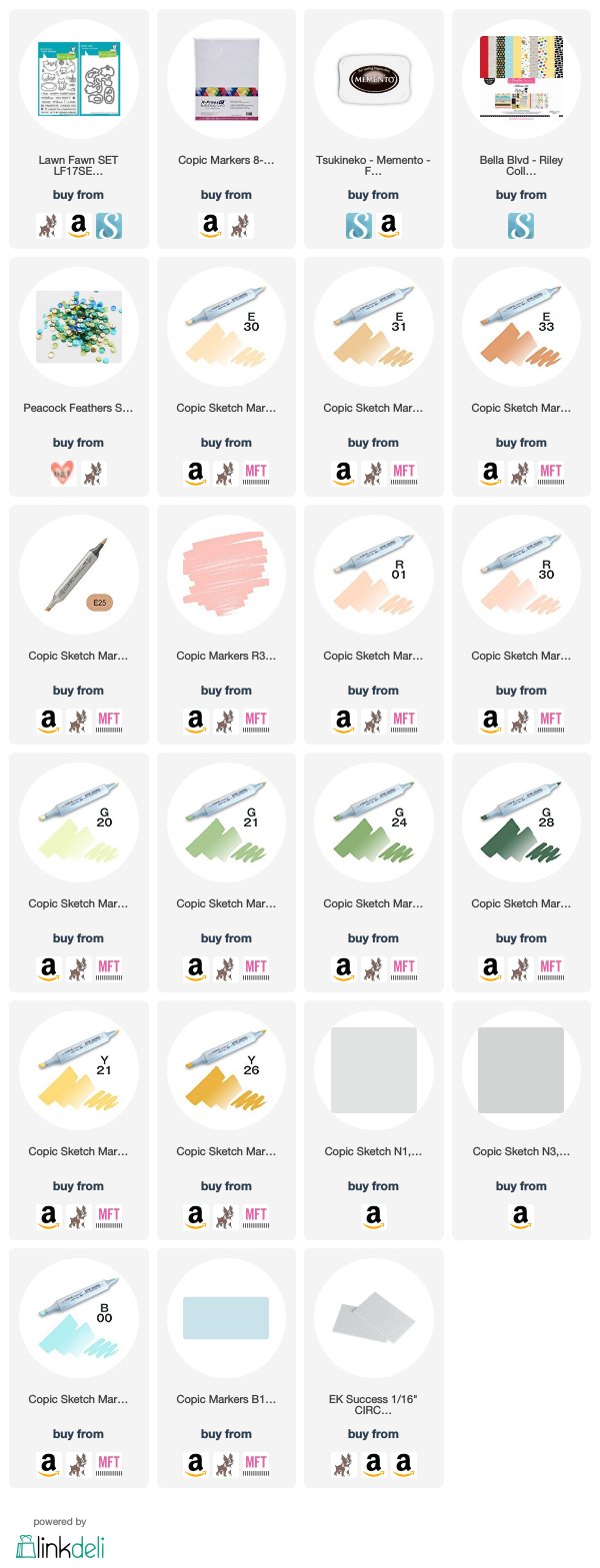
Task: Tap the dog shop icon under R01 marker
Action: pos(373,721)
